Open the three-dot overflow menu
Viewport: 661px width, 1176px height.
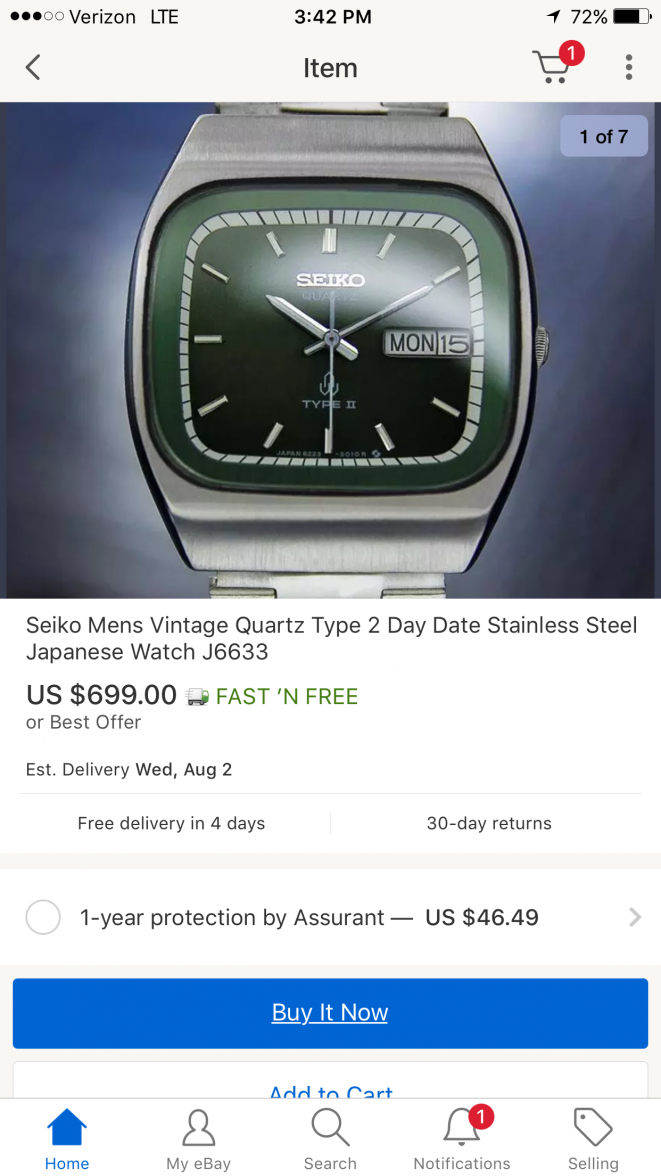pos(628,68)
